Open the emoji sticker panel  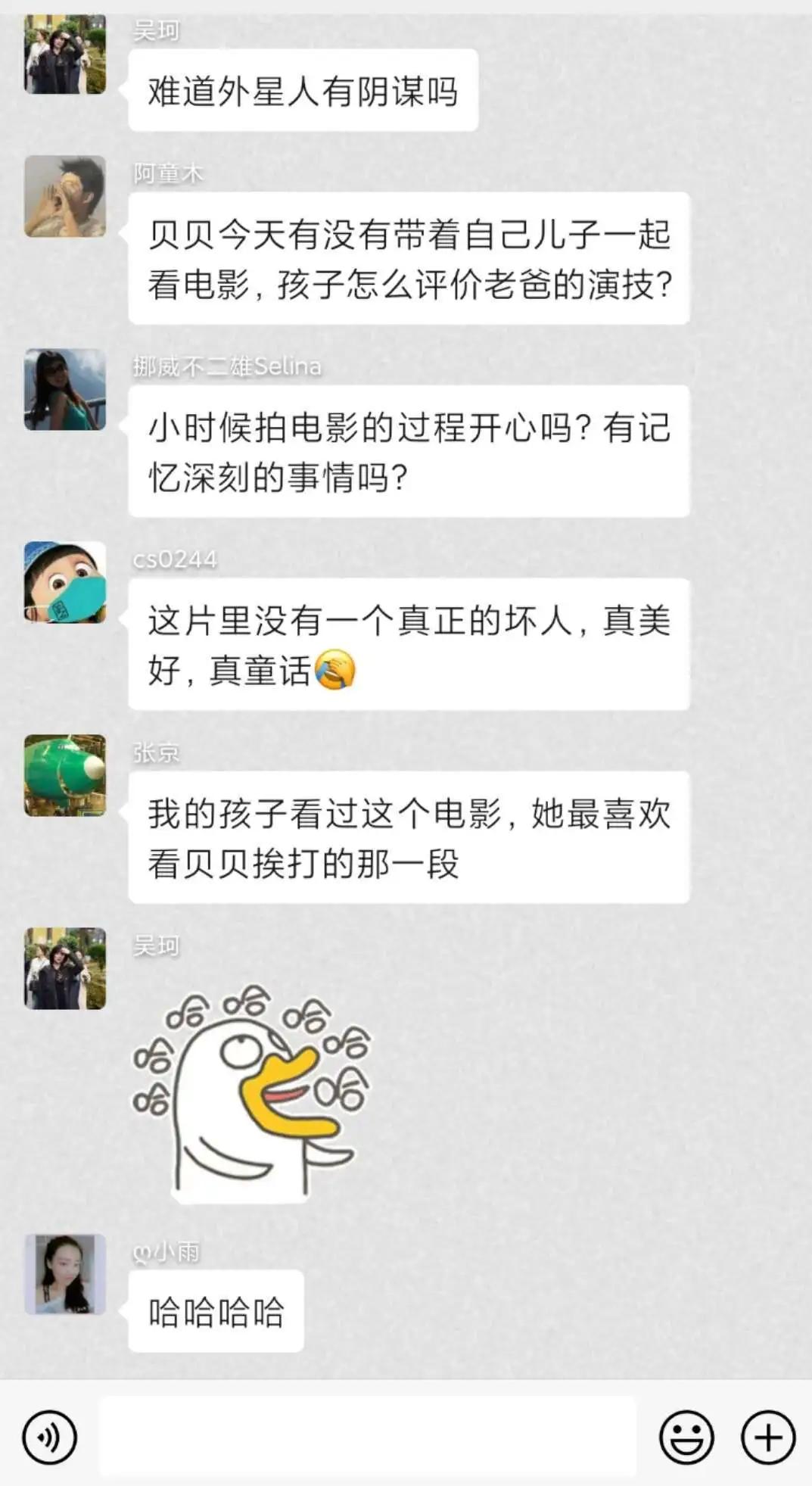pyautogui.click(x=686, y=1436)
